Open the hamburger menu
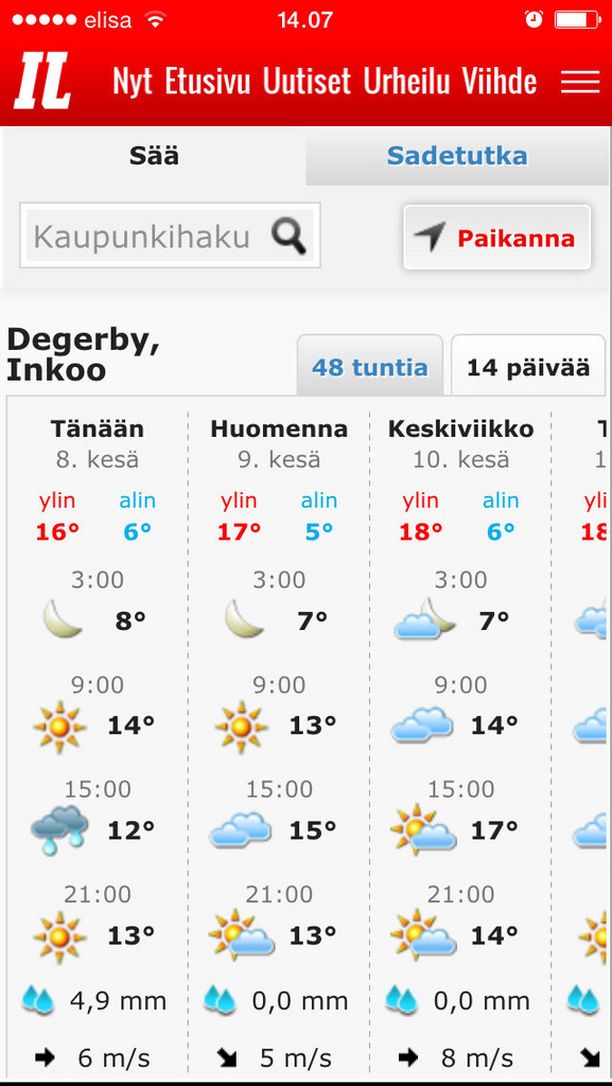The image size is (612, 1086). pyautogui.click(x=579, y=81)
